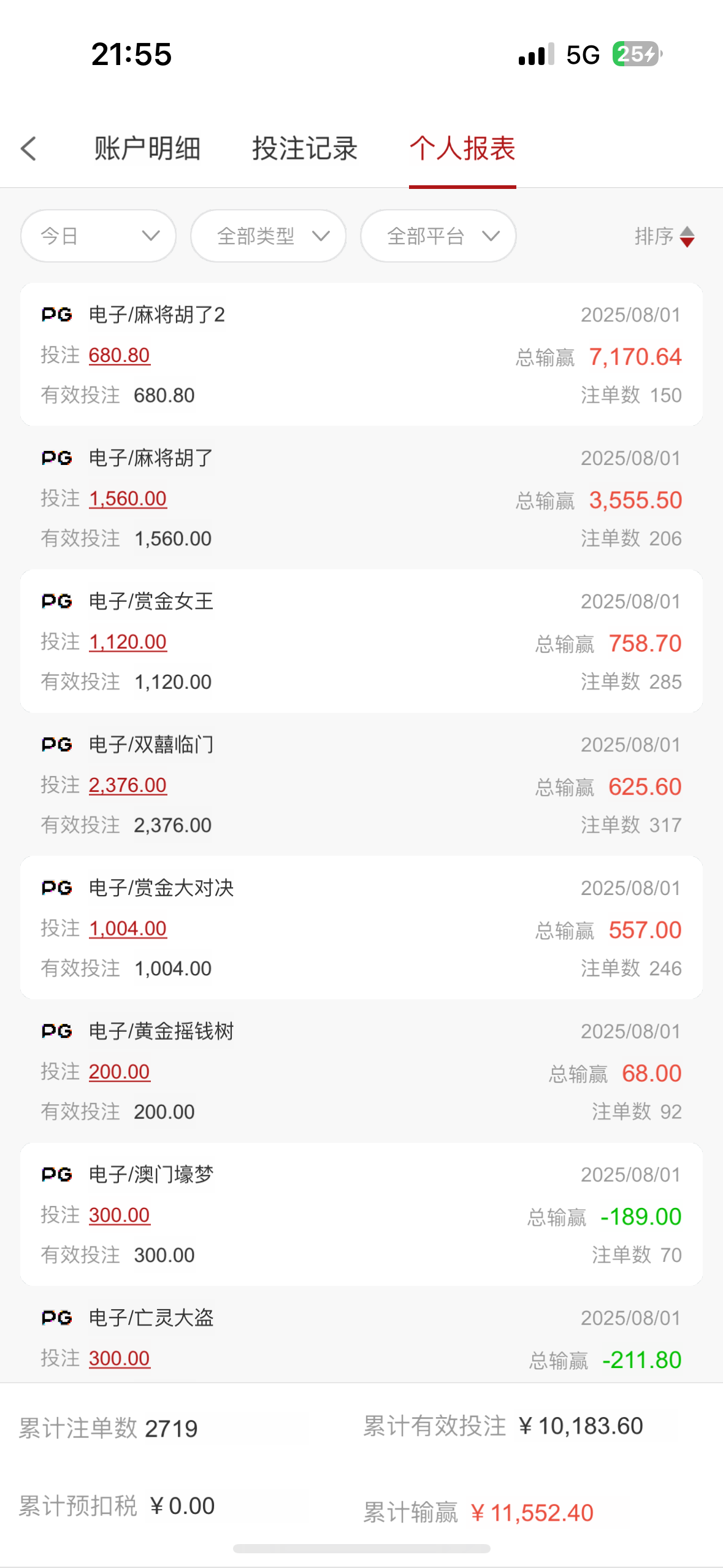
Task: Tap the 排序 sort control
Action: tap(664, 236)
